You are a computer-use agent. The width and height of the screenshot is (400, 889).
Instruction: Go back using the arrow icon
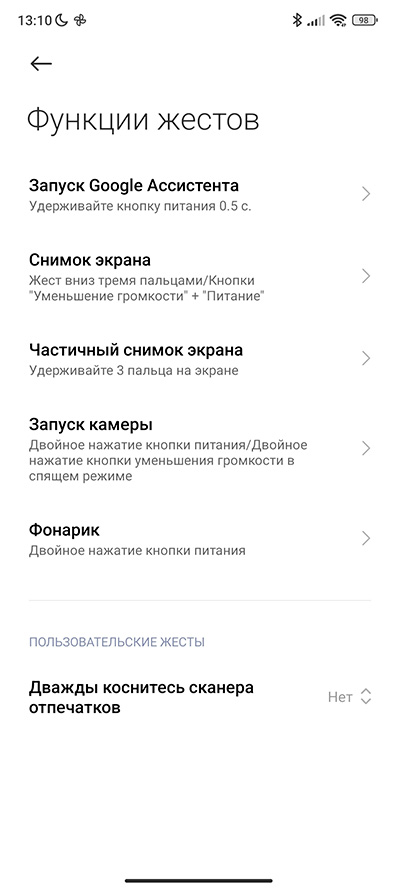[x=41, y=64]
